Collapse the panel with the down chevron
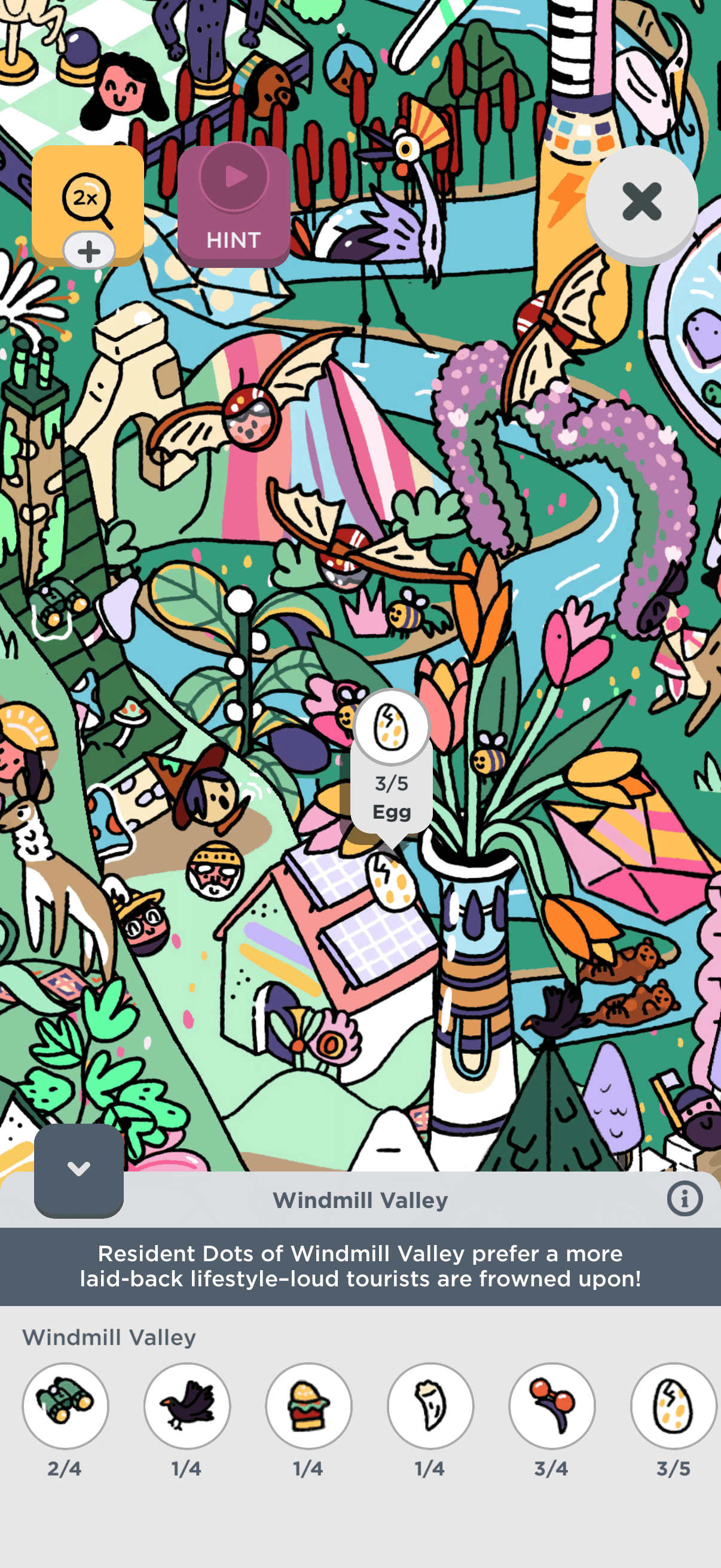Image resolution: width=721 pixels, height=1568 pixels. (x=78, y=1169)
